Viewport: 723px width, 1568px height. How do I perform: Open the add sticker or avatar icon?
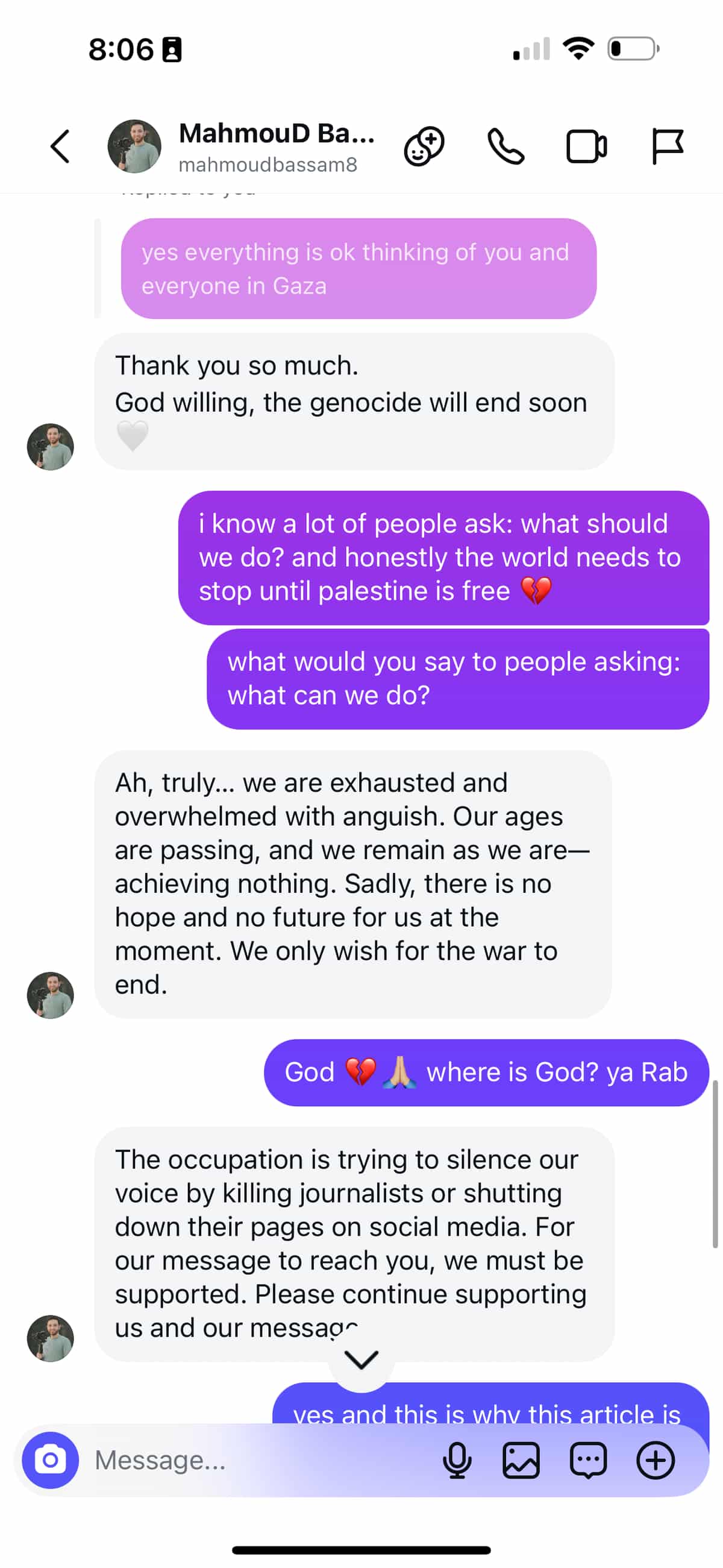tap(424, 146)
